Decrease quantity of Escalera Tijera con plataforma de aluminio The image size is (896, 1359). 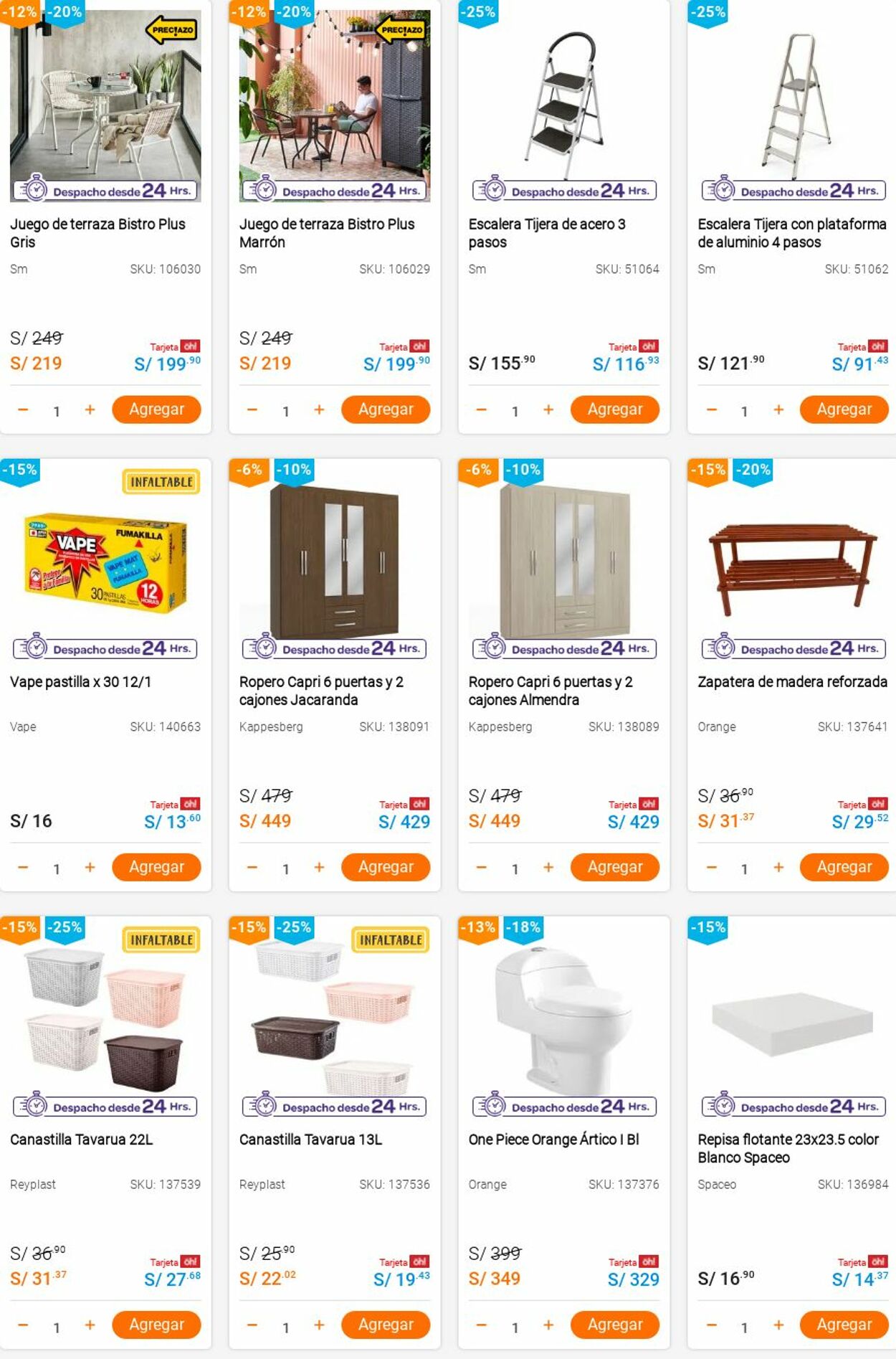pyautogui.click(x=711, y=409)
